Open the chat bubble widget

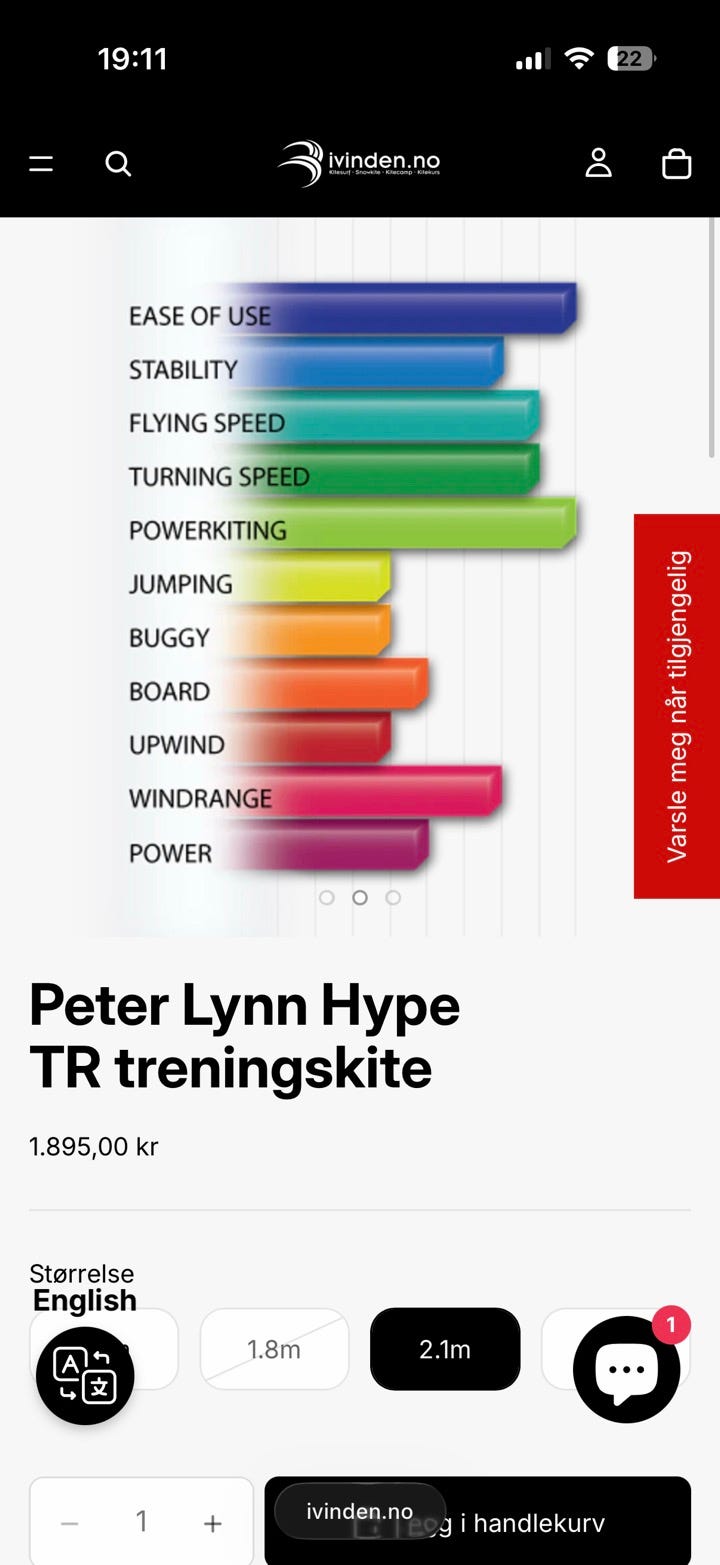(x=627, y=1369)
